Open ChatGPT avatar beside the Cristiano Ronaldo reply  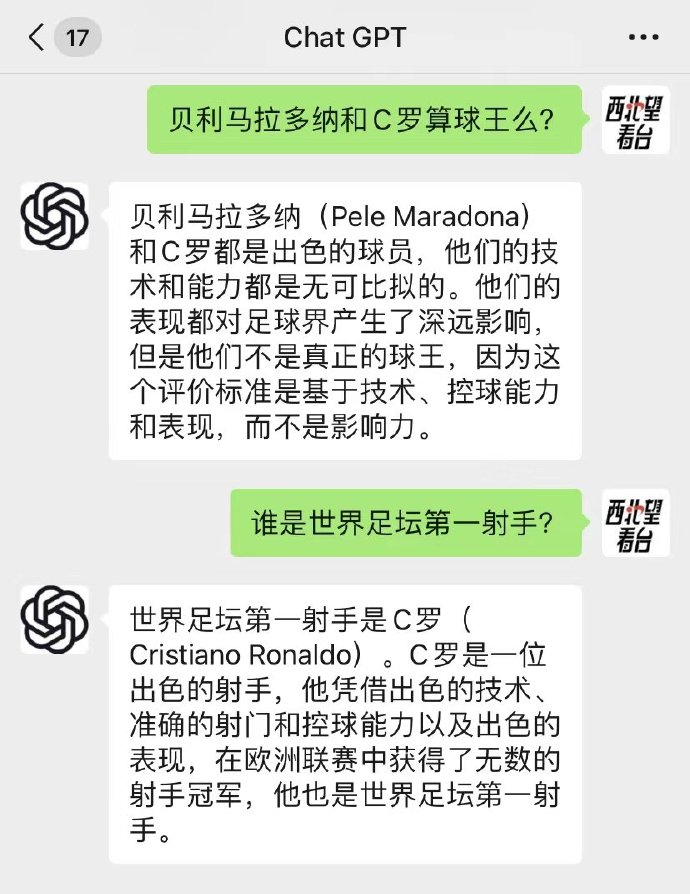coord(55,620)
